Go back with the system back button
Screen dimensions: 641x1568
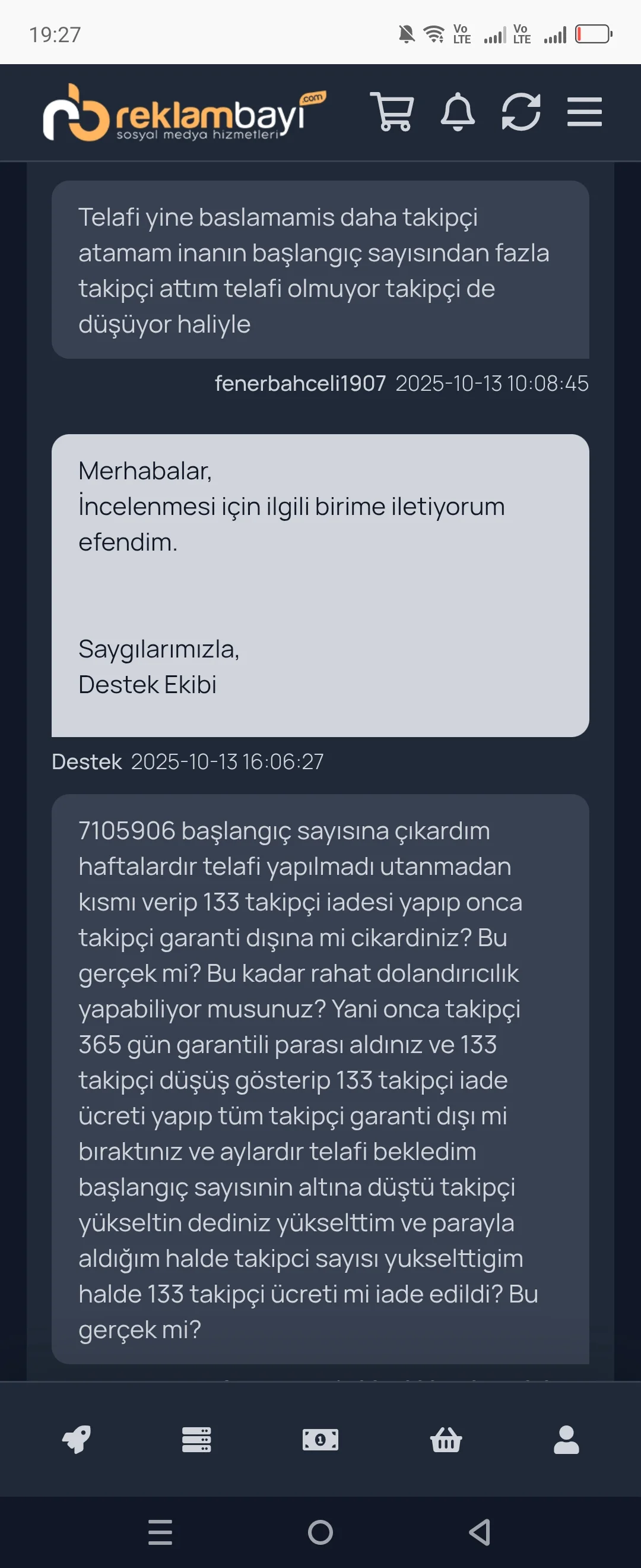click(x=480, y=1532)
